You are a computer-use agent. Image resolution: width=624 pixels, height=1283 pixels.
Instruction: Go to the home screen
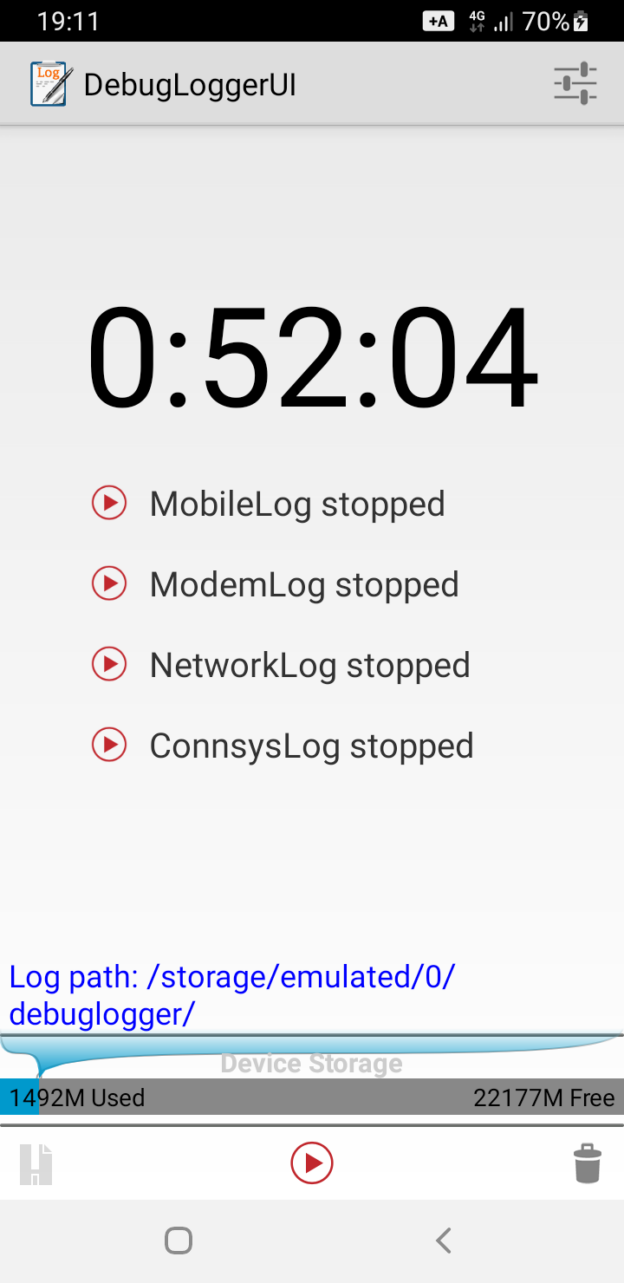tap(178, 1241)
